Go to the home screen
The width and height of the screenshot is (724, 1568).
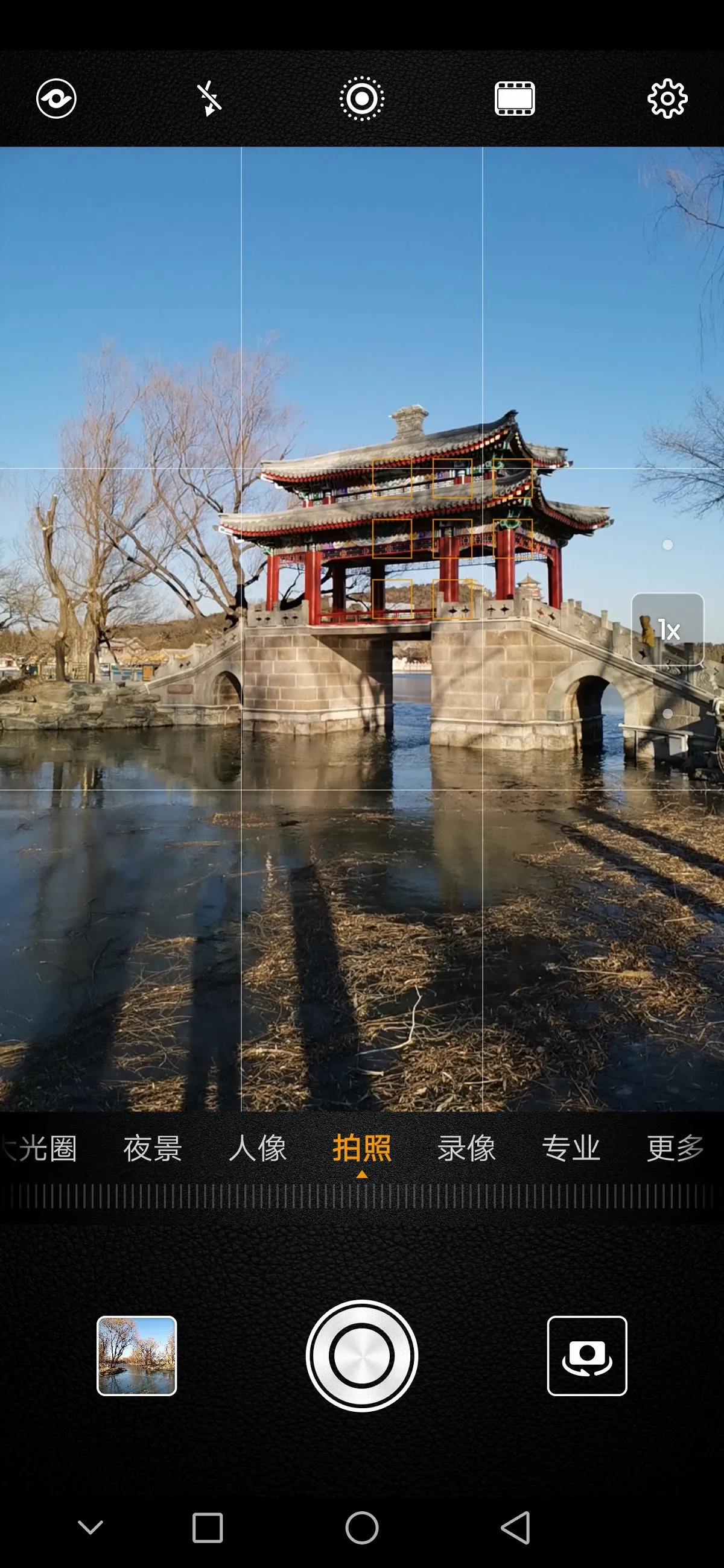[361, 1527]
